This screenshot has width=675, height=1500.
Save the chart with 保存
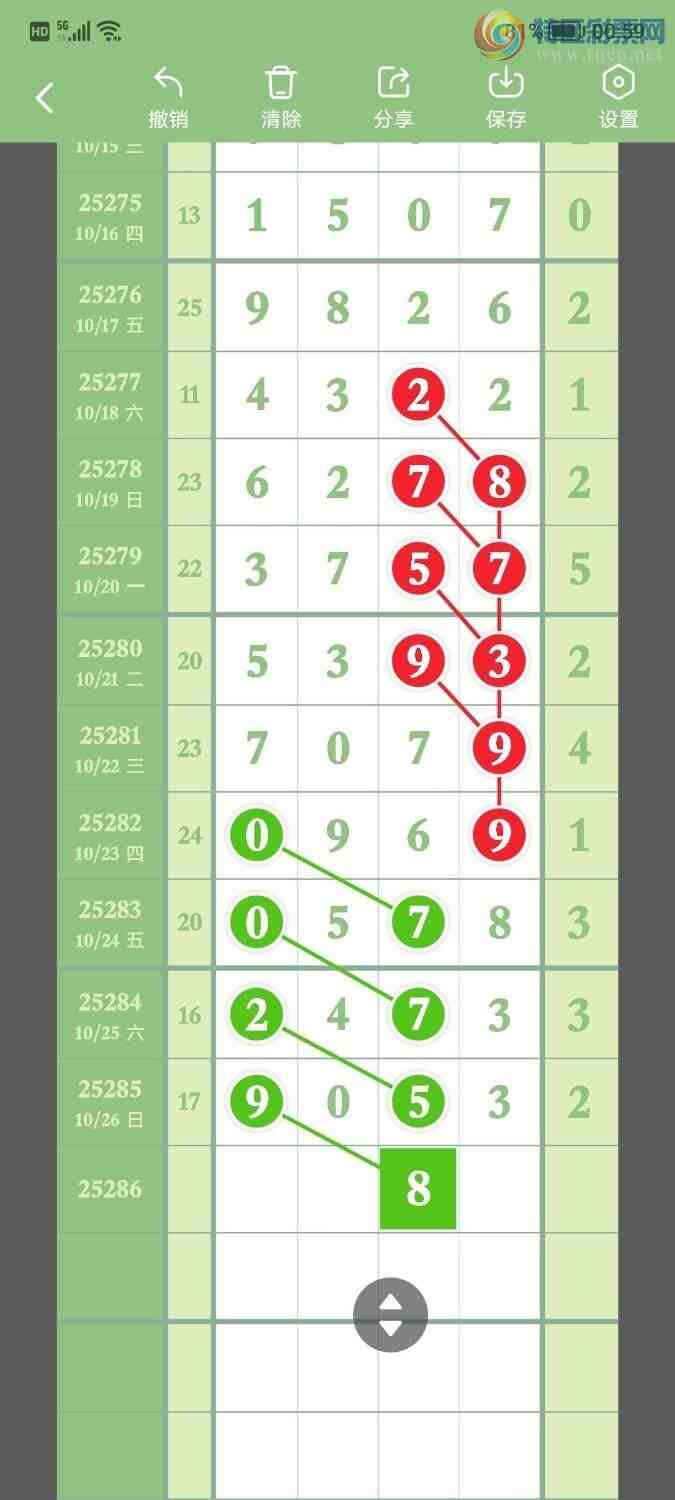(506, 98)
